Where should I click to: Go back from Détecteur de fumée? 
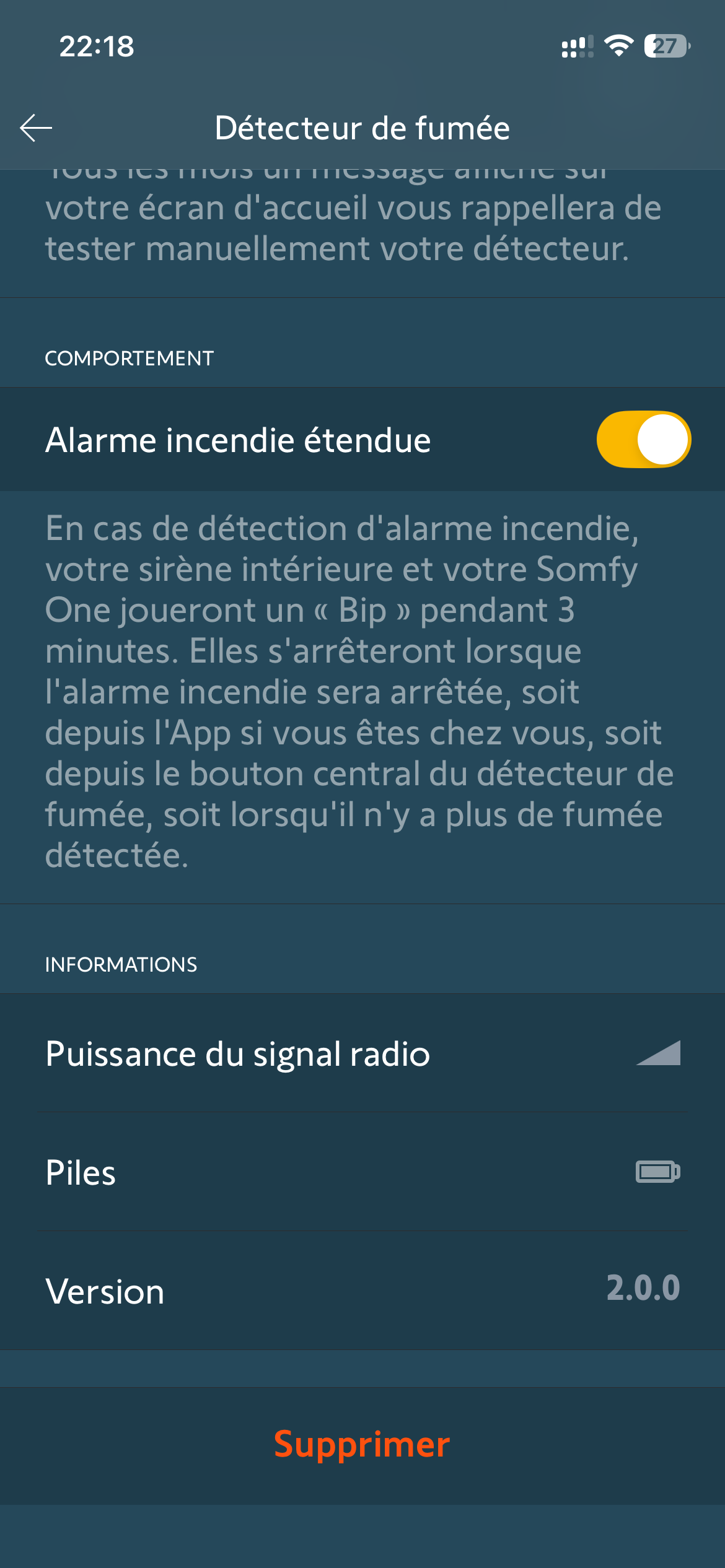tap(36, 128)
